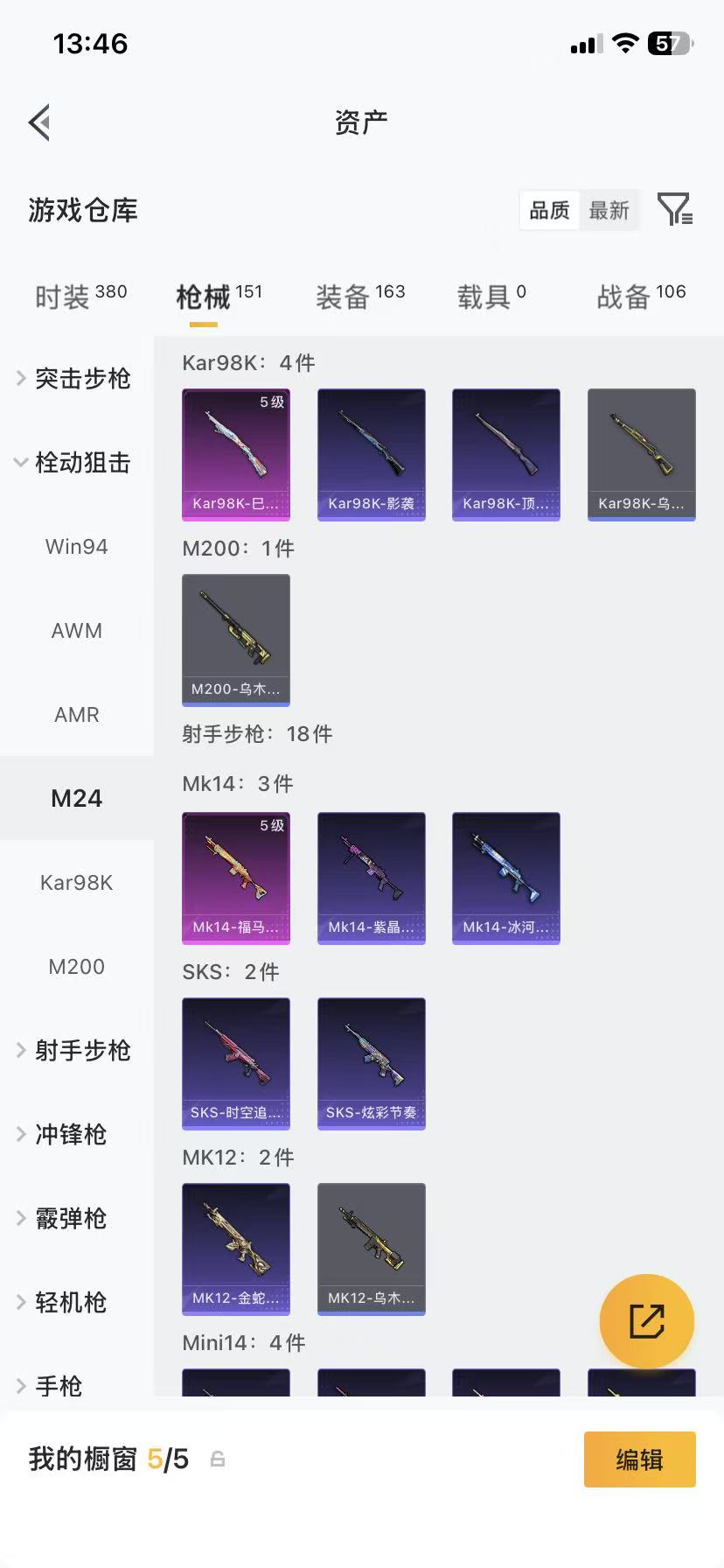Open the M200-乌木 weapon tile

click(x=236, y=640)
